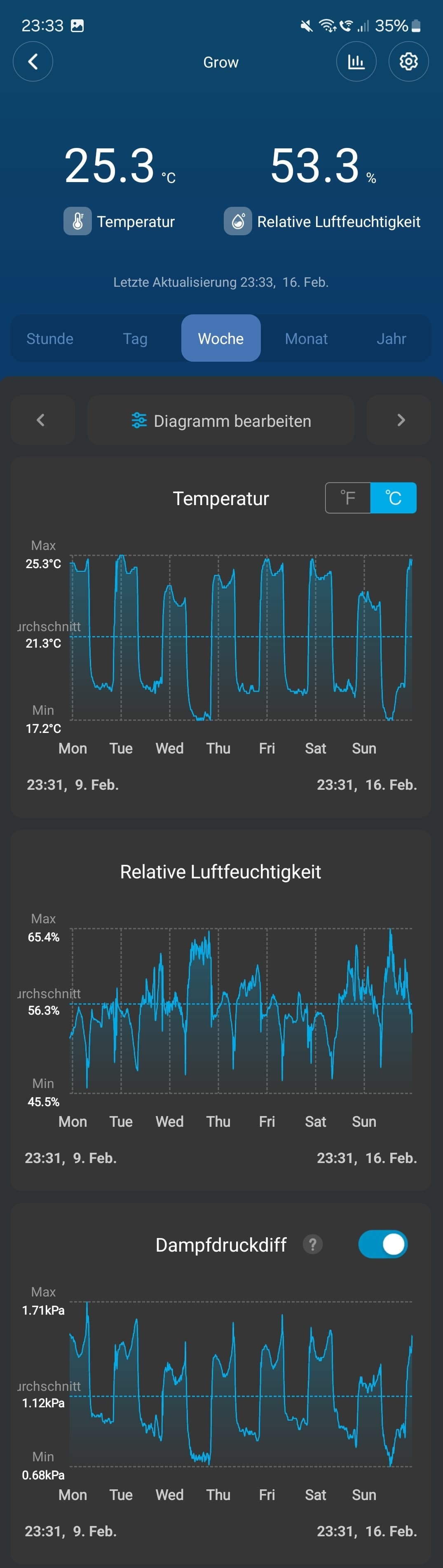Switch temperature unit to °F
This screenshot has height=1568, width=443.
[348, 498]
